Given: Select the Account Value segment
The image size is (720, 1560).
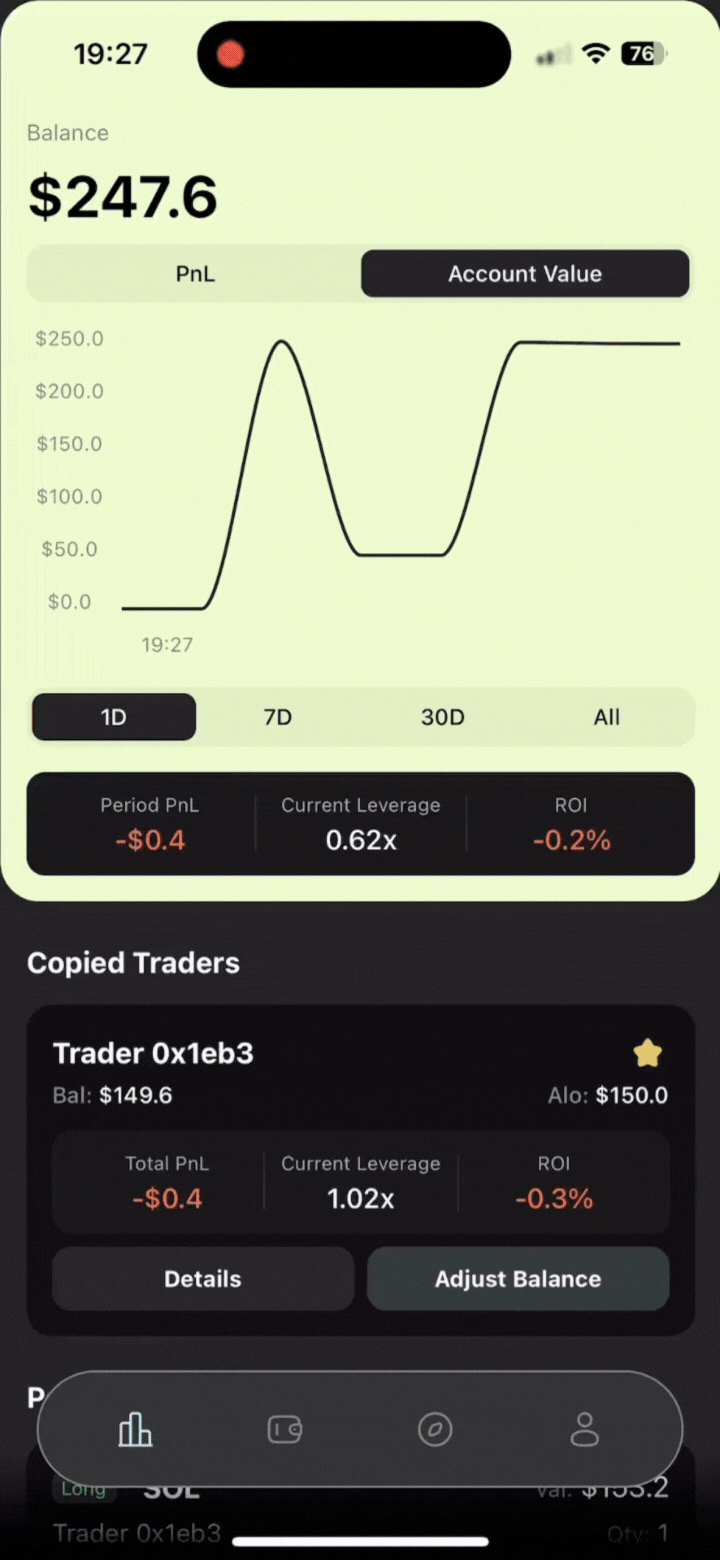Looking at the screenshot, I should pyautogui.click(x=525, y=274).
